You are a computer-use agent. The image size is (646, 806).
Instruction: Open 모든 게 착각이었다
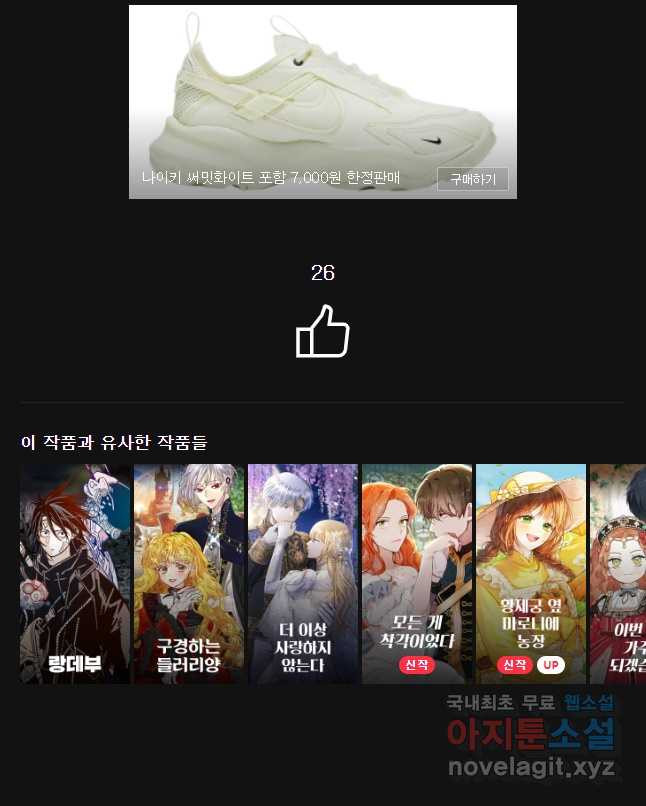click(x=417, y=573)
